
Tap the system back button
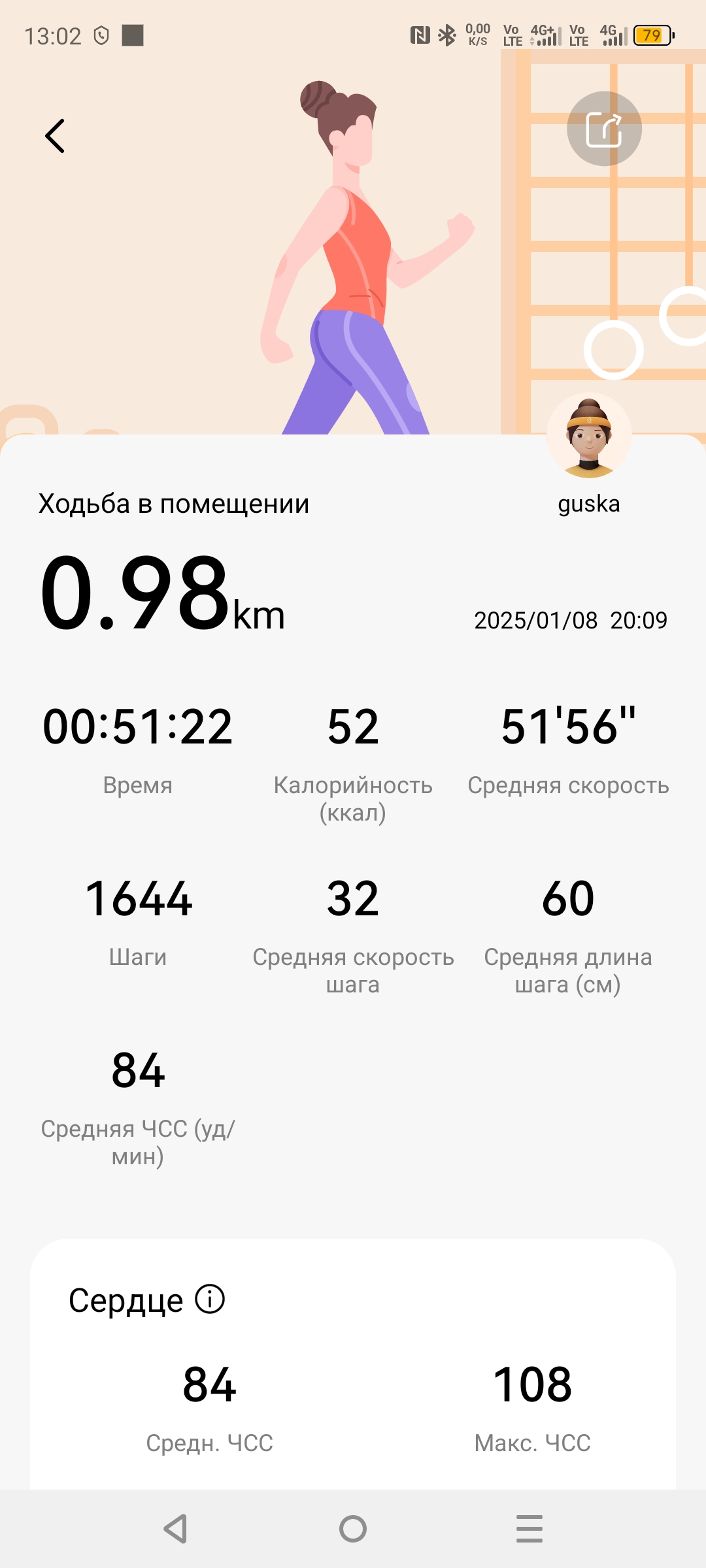(175, 1529)
